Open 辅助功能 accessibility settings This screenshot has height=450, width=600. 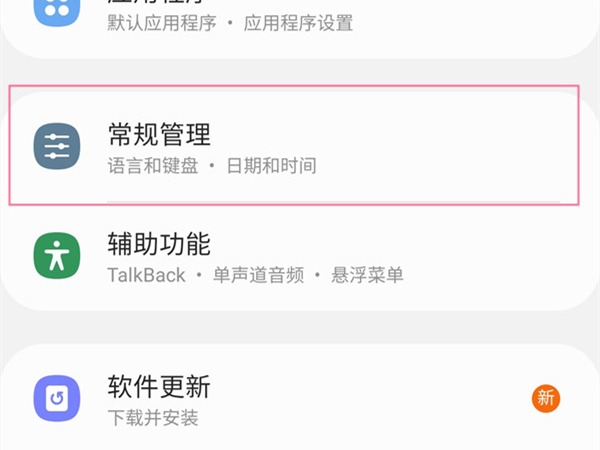[x=160, y=256]
